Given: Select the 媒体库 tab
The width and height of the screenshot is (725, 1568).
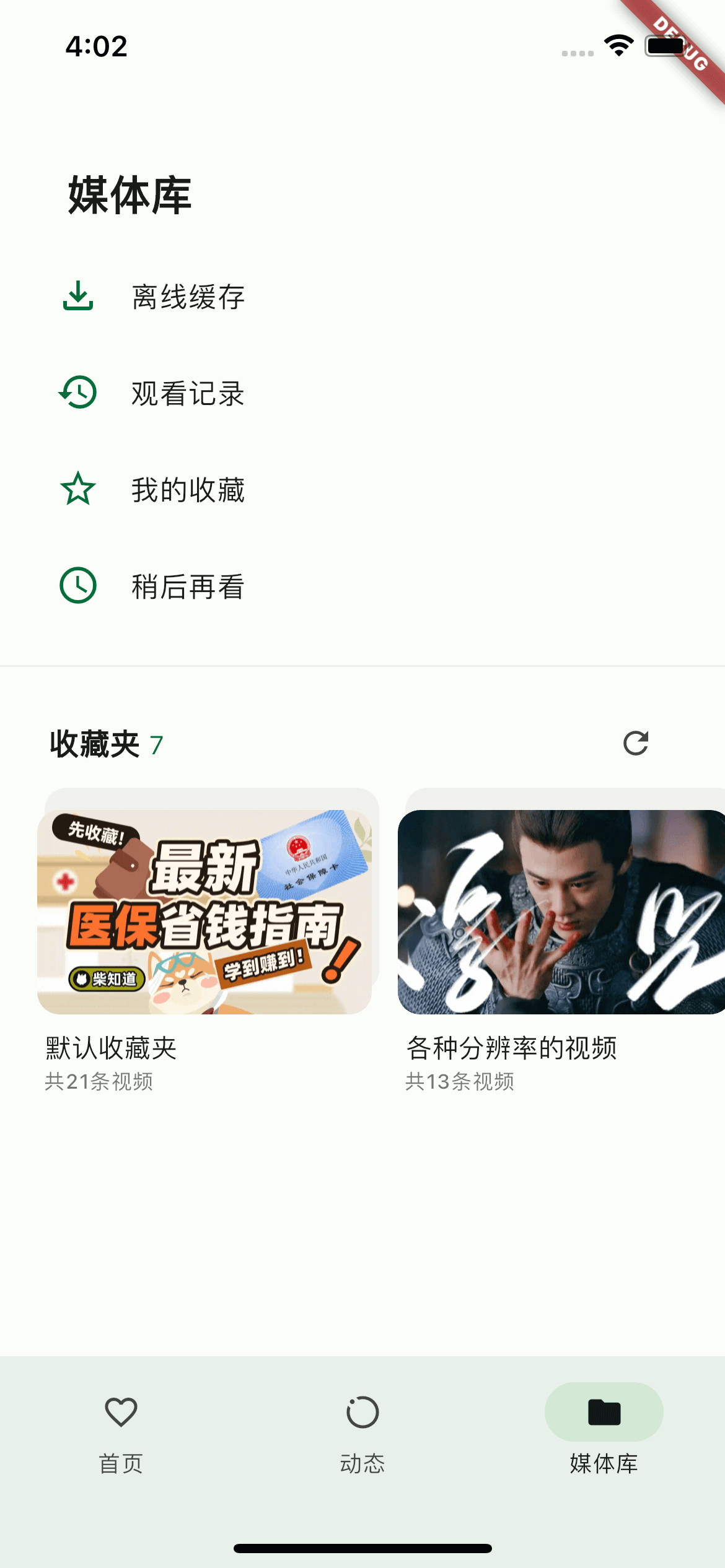Looking at the screenshot, I should coord(604,1432).
